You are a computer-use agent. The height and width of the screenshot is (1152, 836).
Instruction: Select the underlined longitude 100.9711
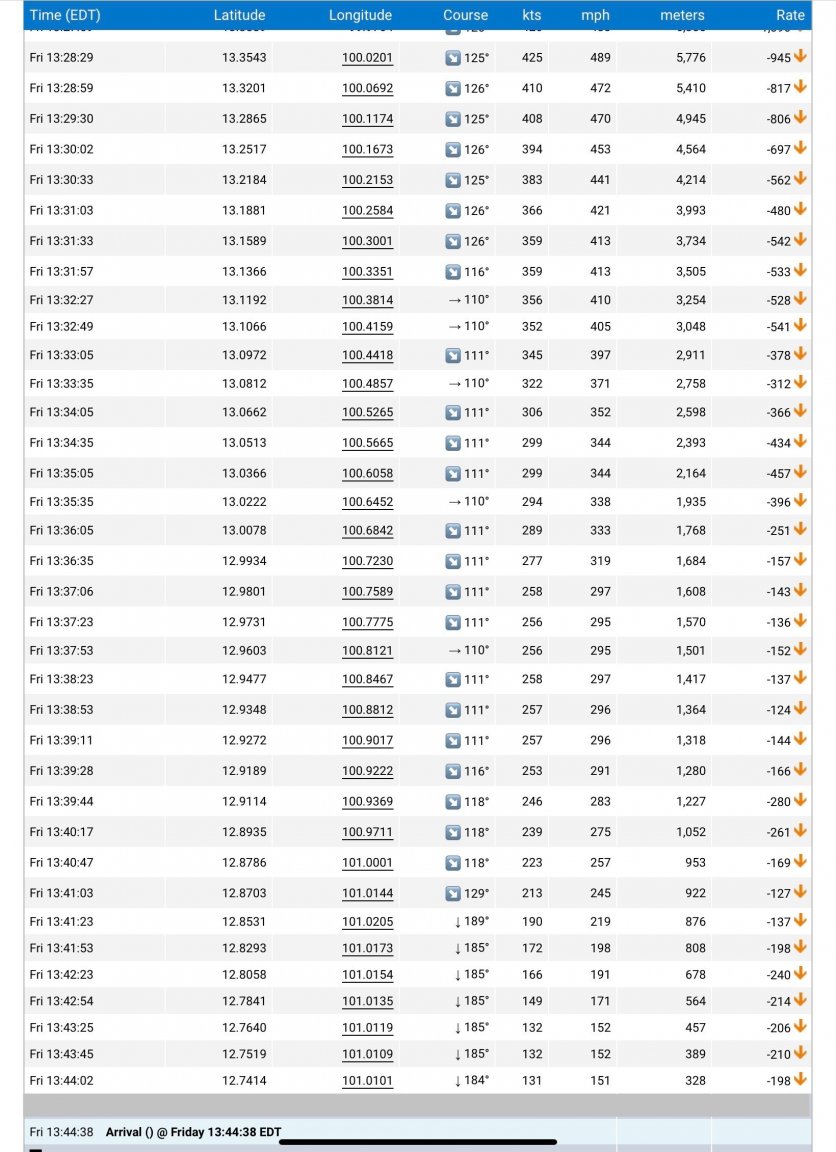[x=367, y=832]
